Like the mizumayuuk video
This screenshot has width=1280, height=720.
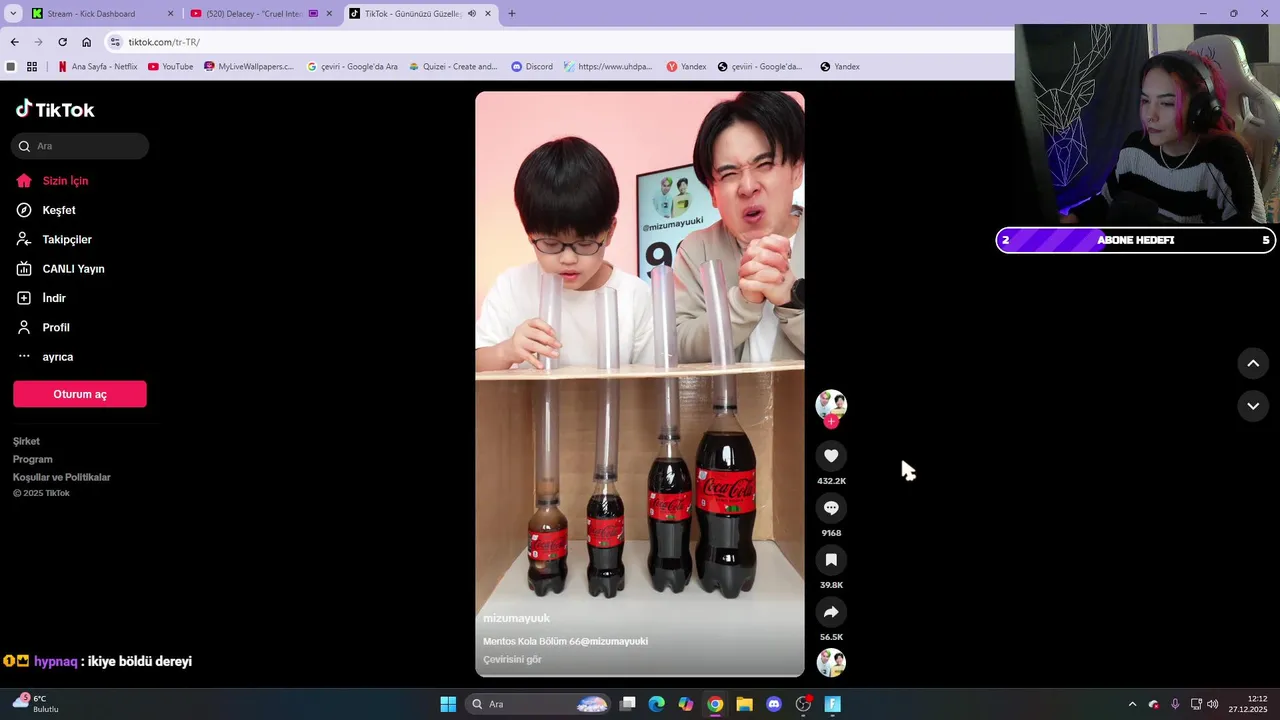(831, 456)
